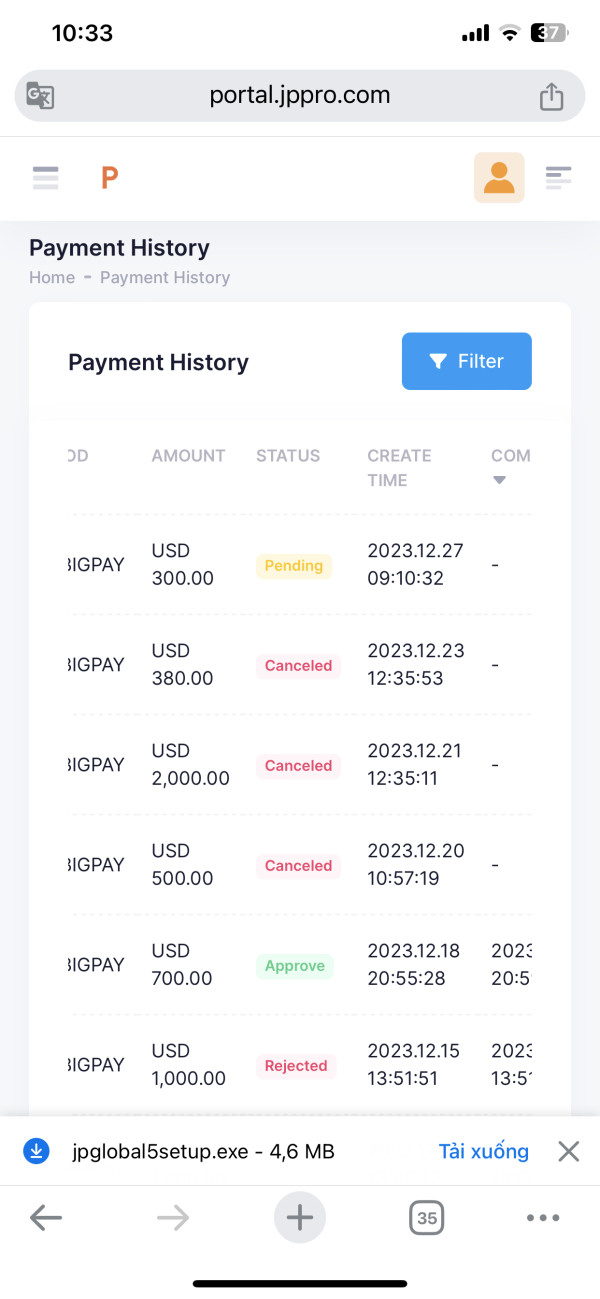600x1299 pixels.
Task: Open a new browser tab
Action: click(x=300, y=1217)
